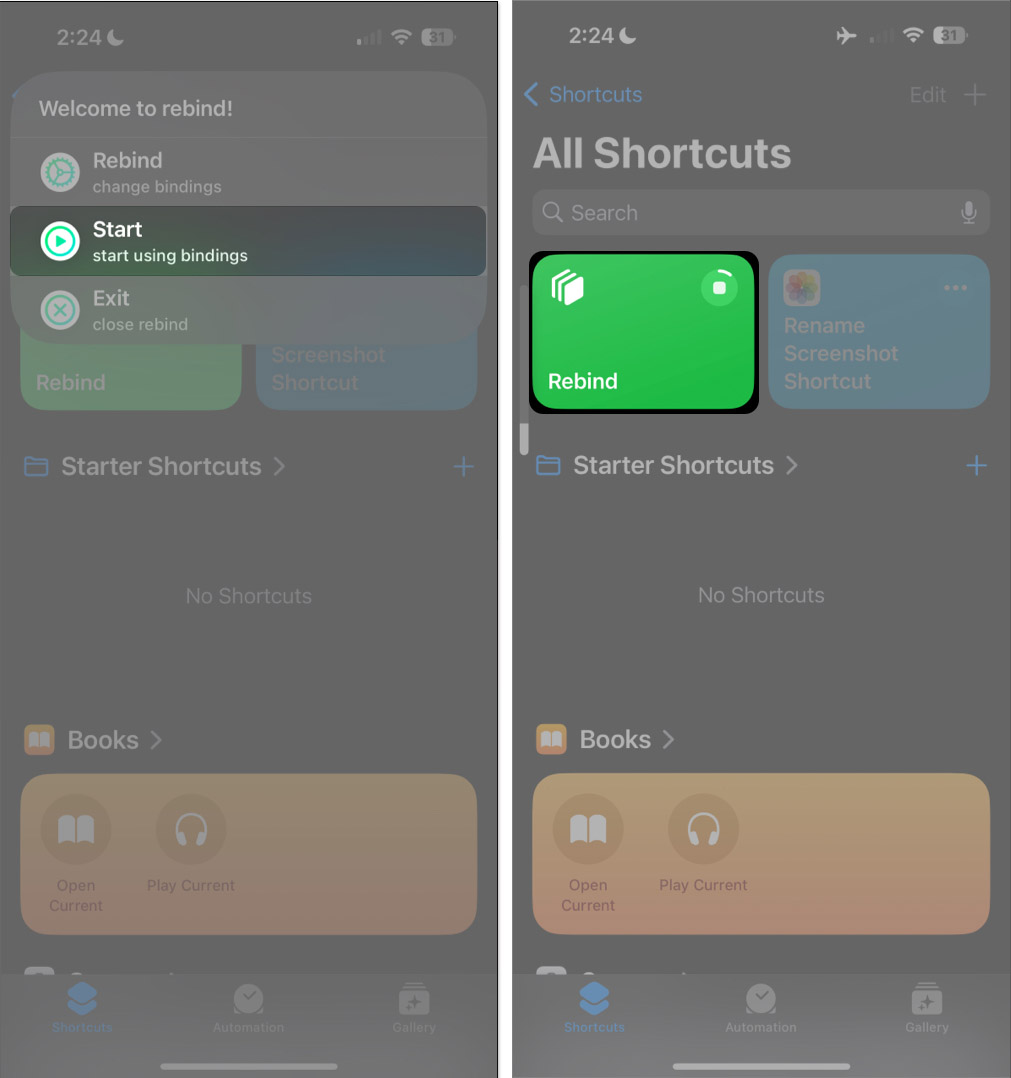Viewport: 1011px width, 1078px height.
Task: Tap Edit at the top
Action: [x=927, y=95]
